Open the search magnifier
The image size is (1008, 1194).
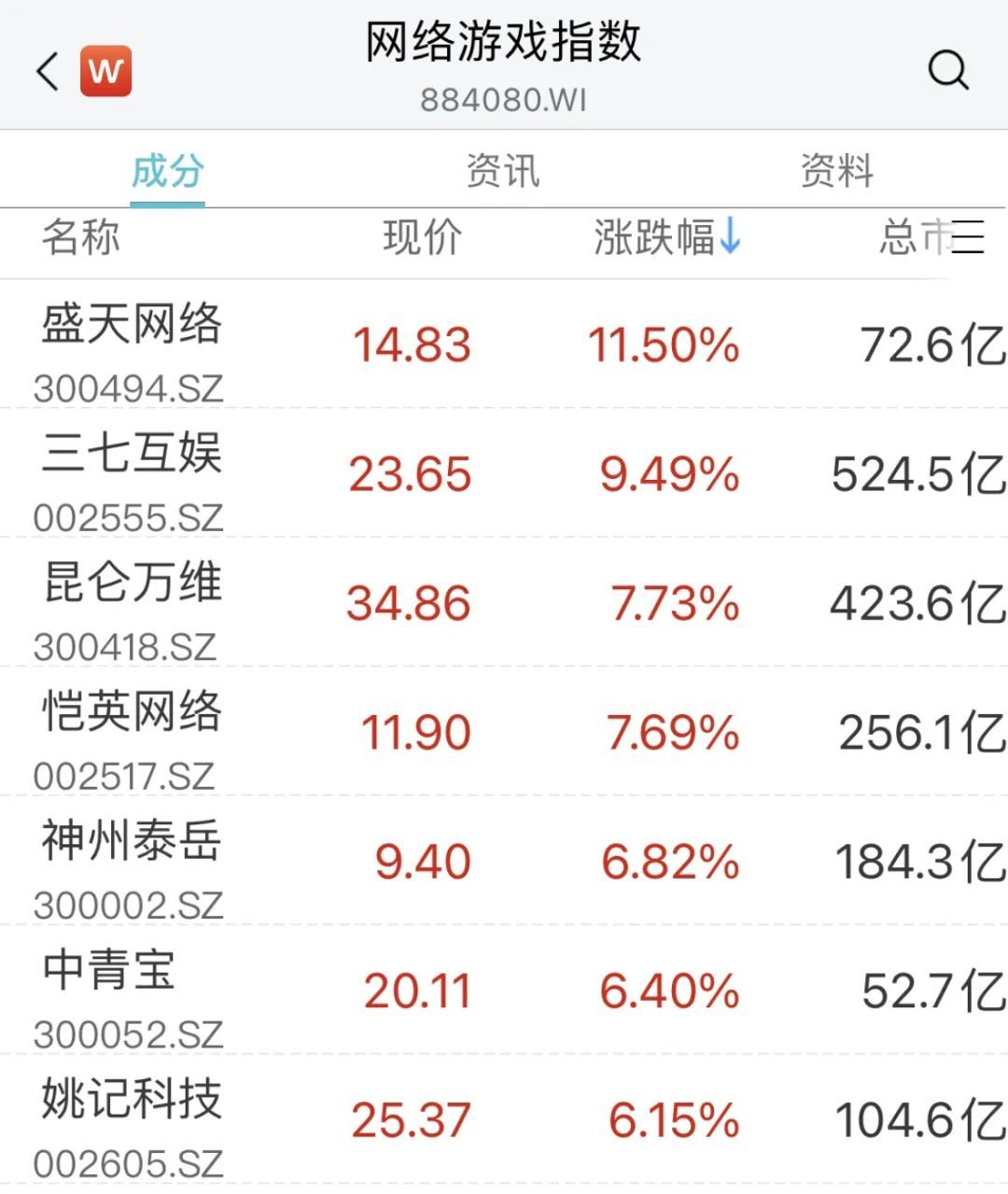948,70
